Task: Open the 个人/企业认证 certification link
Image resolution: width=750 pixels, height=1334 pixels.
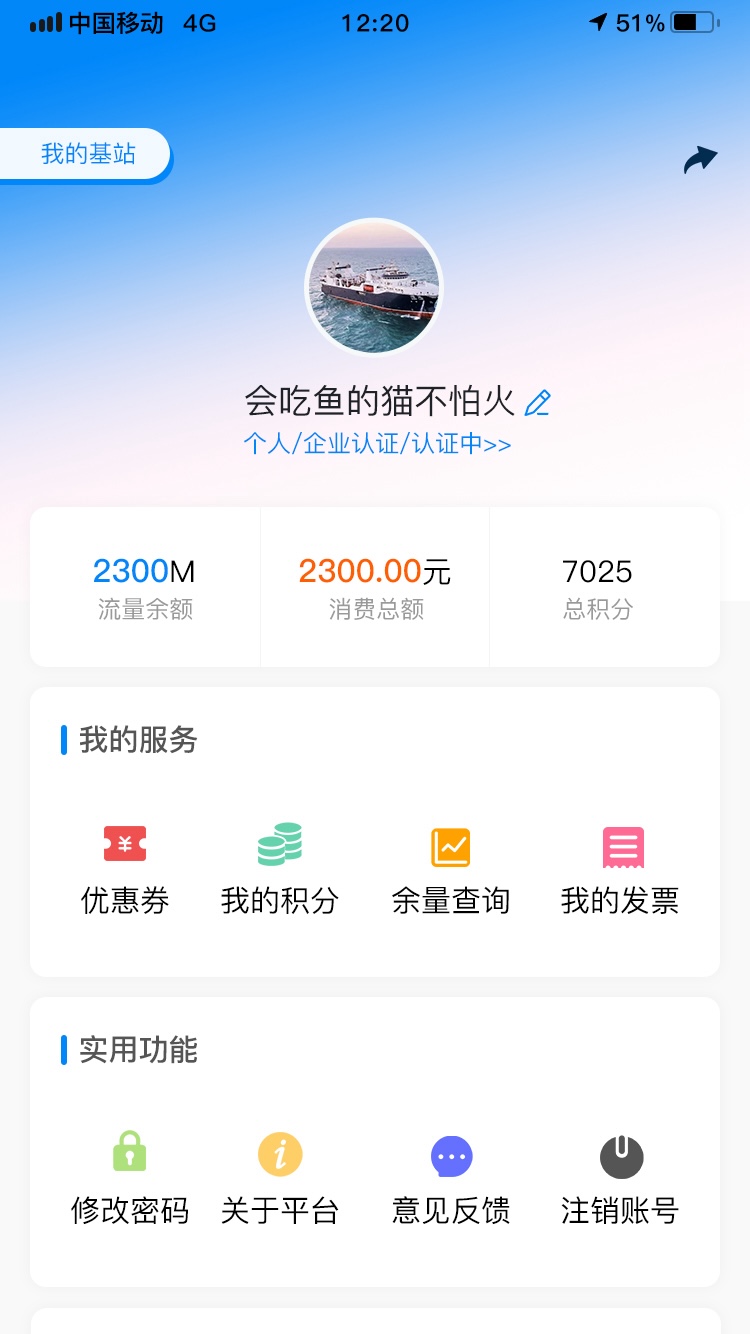Action: pos(330,443)
